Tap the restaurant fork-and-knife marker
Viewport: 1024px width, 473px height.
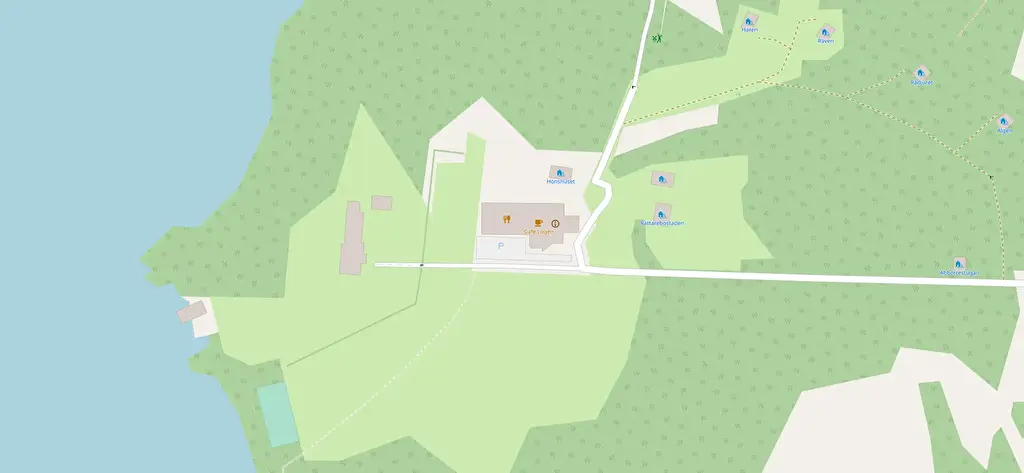point(507,219)
